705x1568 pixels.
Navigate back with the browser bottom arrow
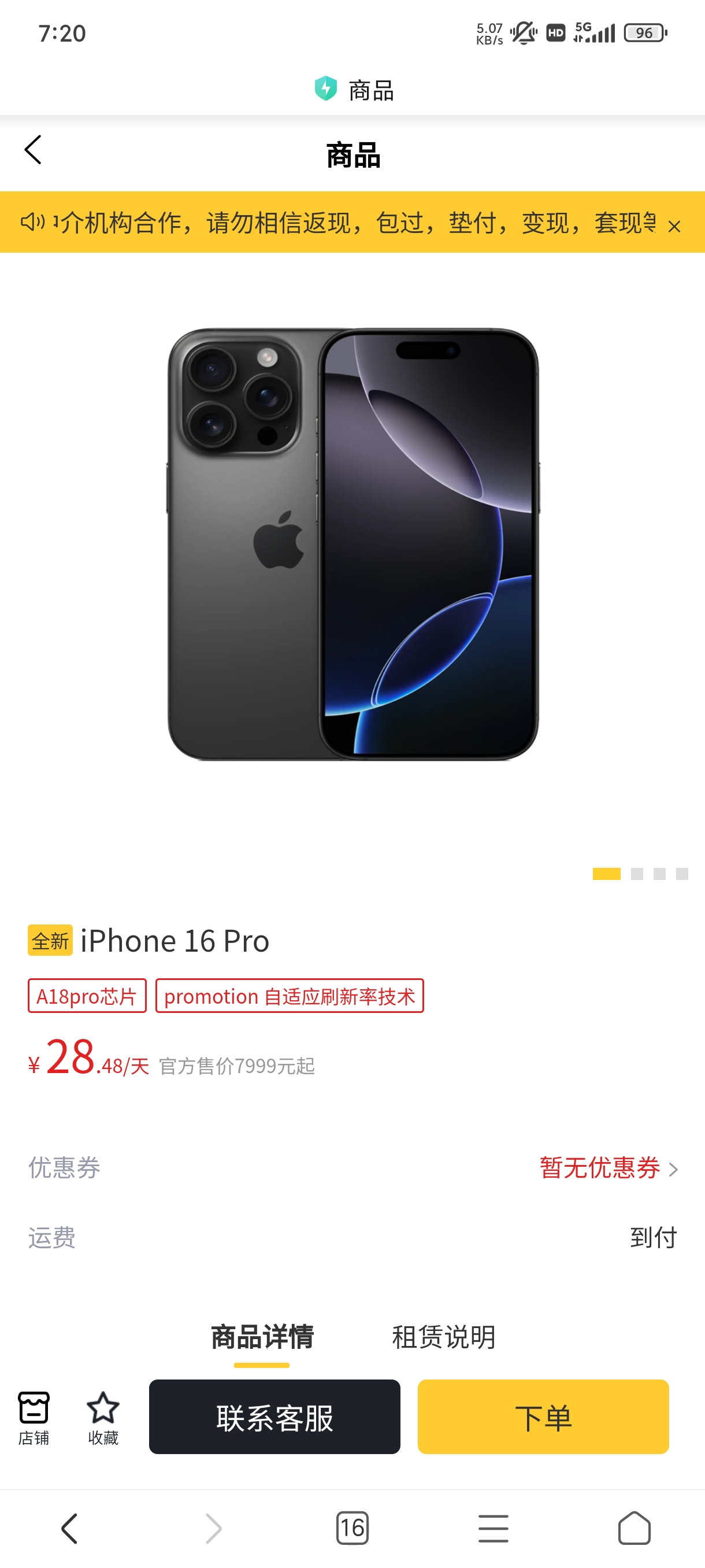pyautogui.click(x=70, y=1529)
